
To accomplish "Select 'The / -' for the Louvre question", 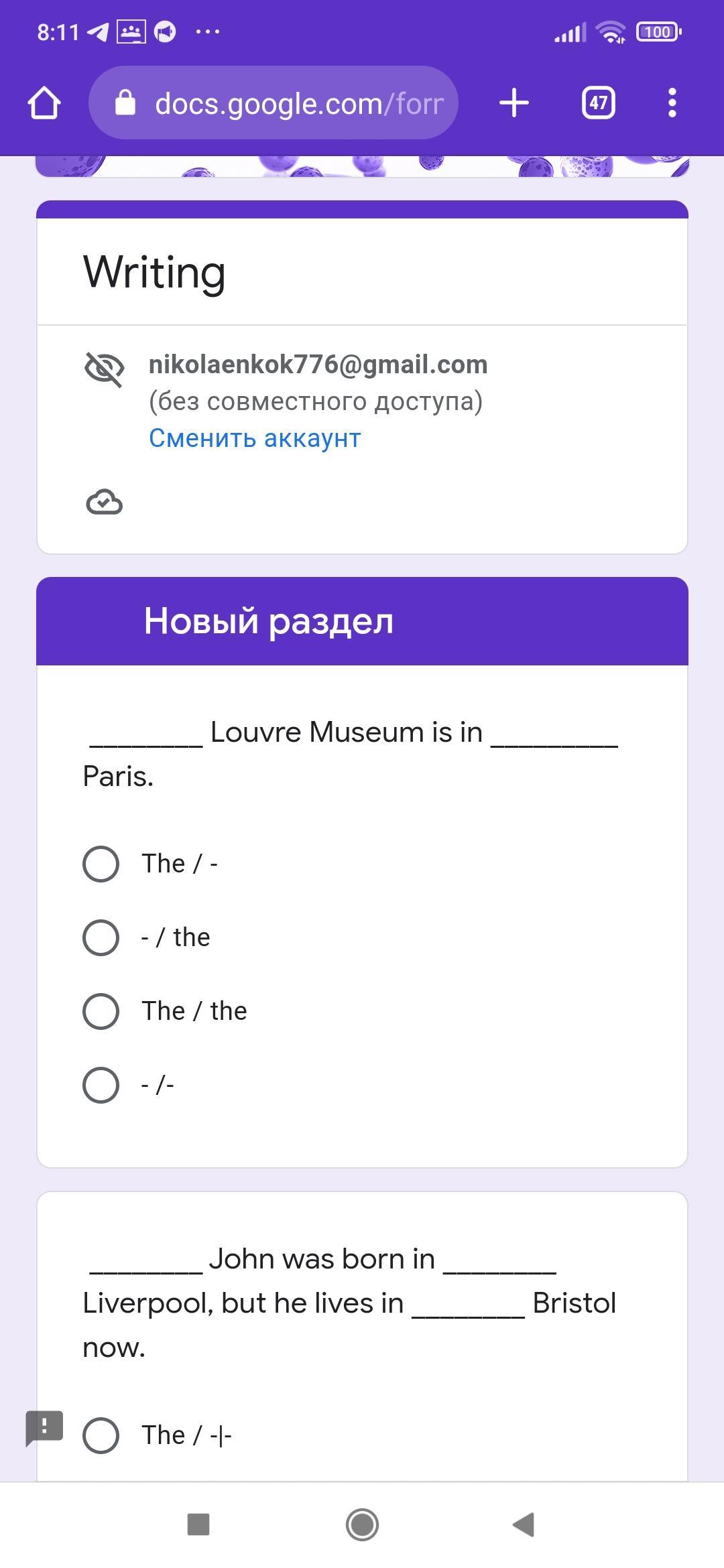I will [x=101, y=864].
